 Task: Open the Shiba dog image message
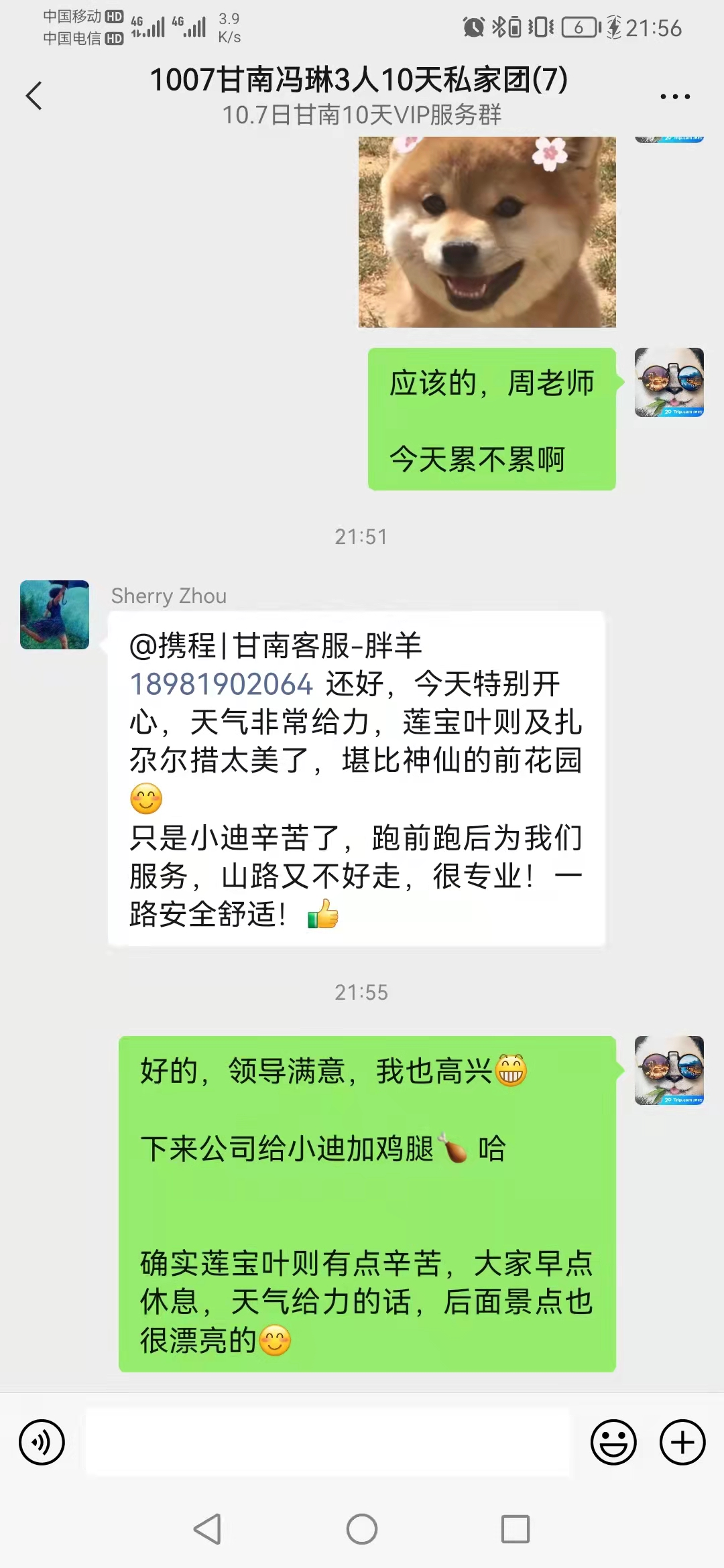tap(487, 231)
